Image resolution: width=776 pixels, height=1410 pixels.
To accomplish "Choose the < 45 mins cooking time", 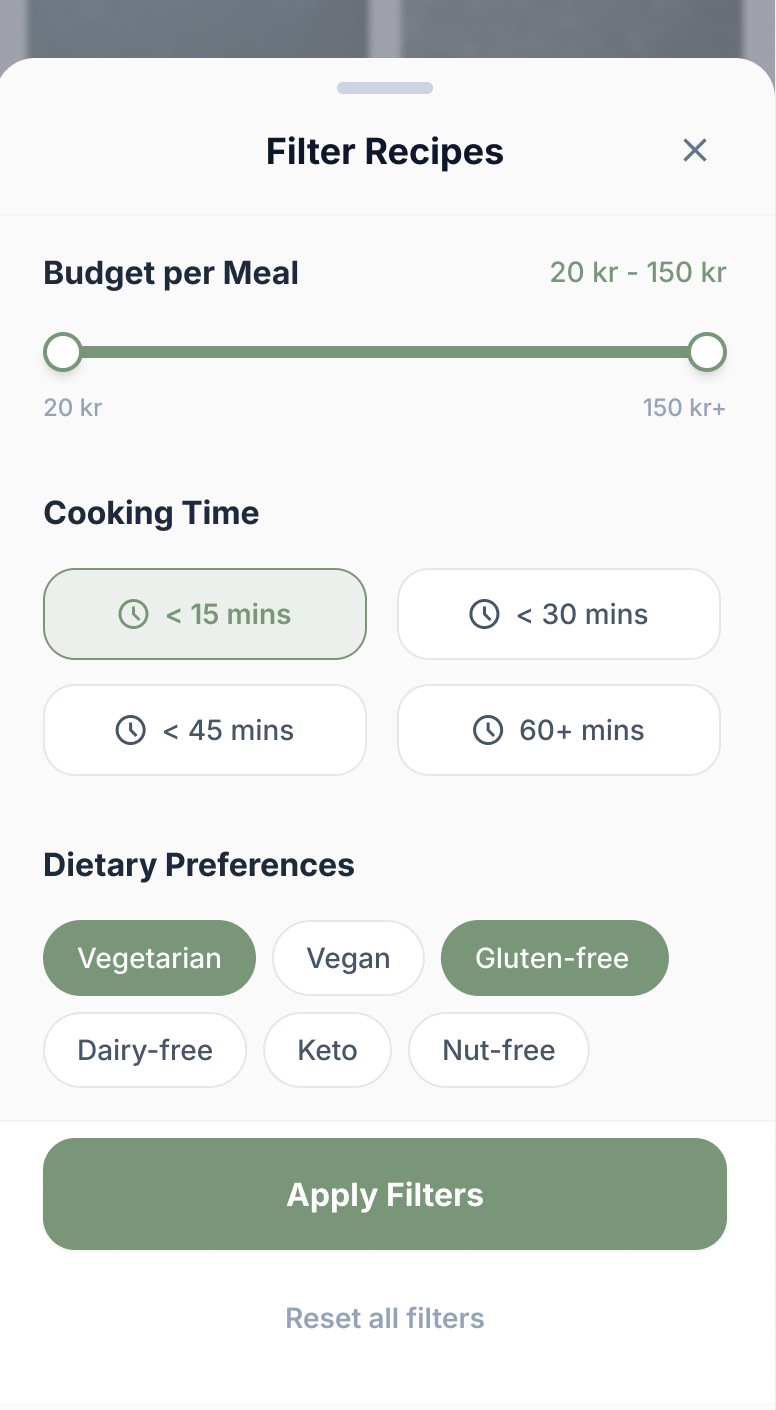I will pyautogui.click(x=205, y=730).
